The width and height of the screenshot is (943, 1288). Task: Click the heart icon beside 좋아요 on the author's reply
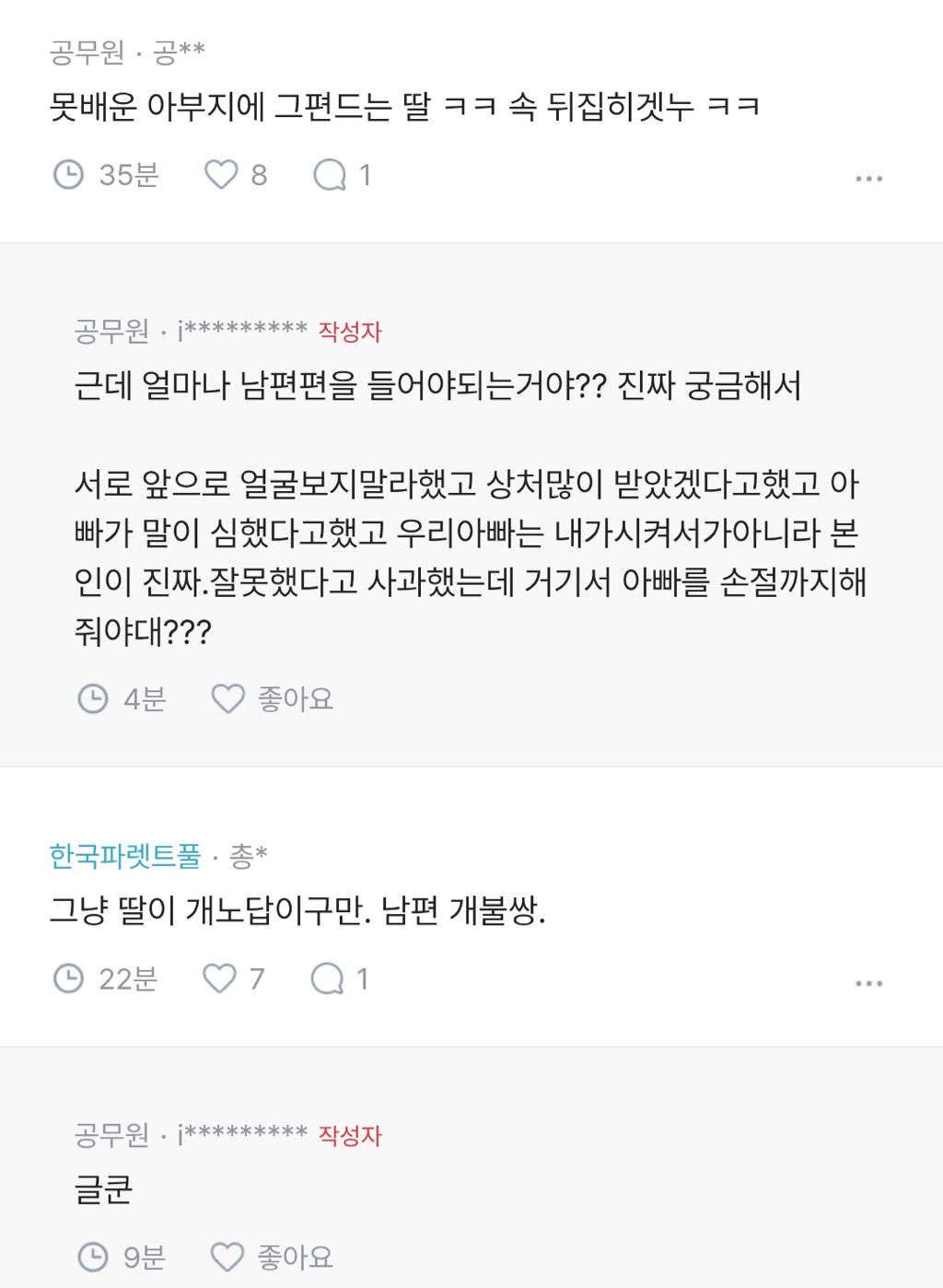point(228,698)
